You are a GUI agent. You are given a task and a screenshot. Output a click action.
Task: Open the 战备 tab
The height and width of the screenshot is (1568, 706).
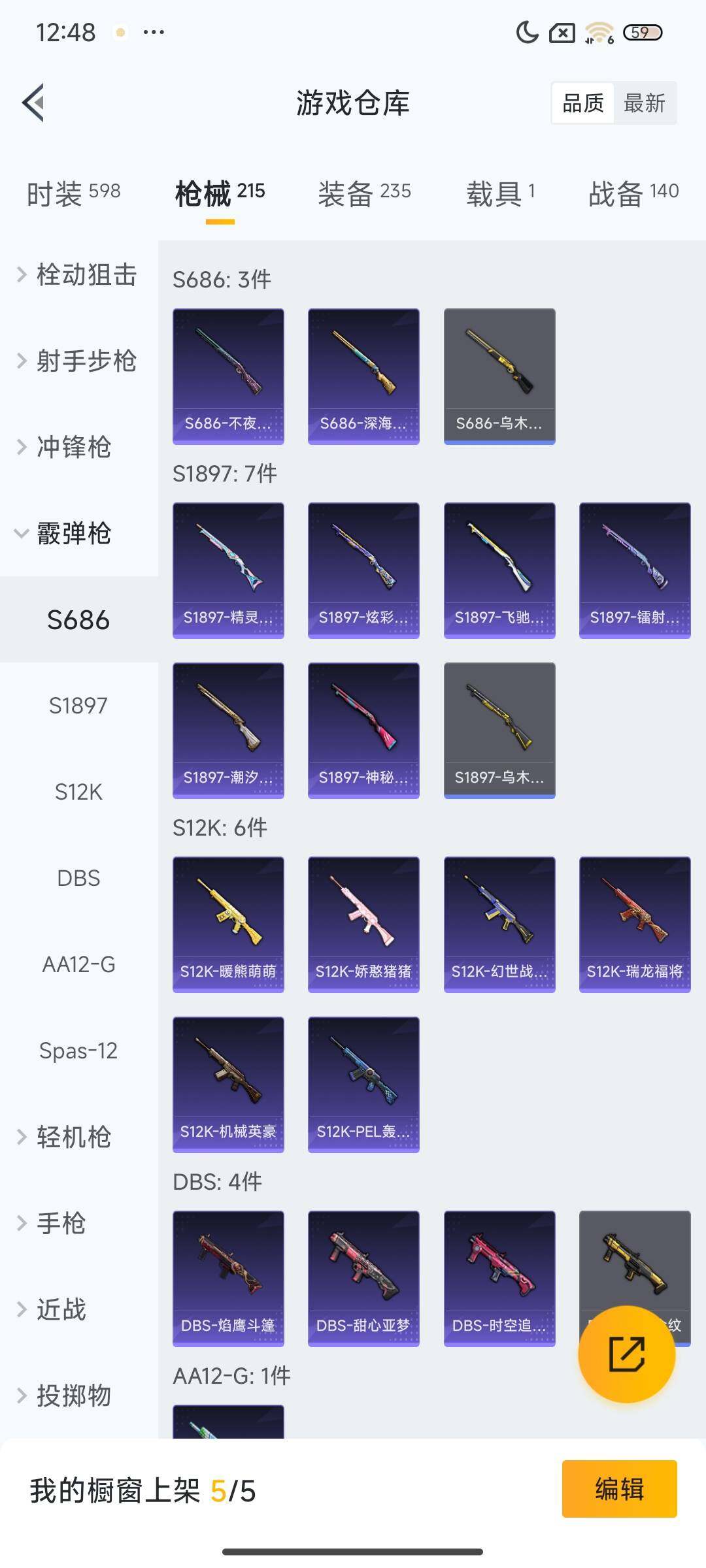[x=633, y=193]
